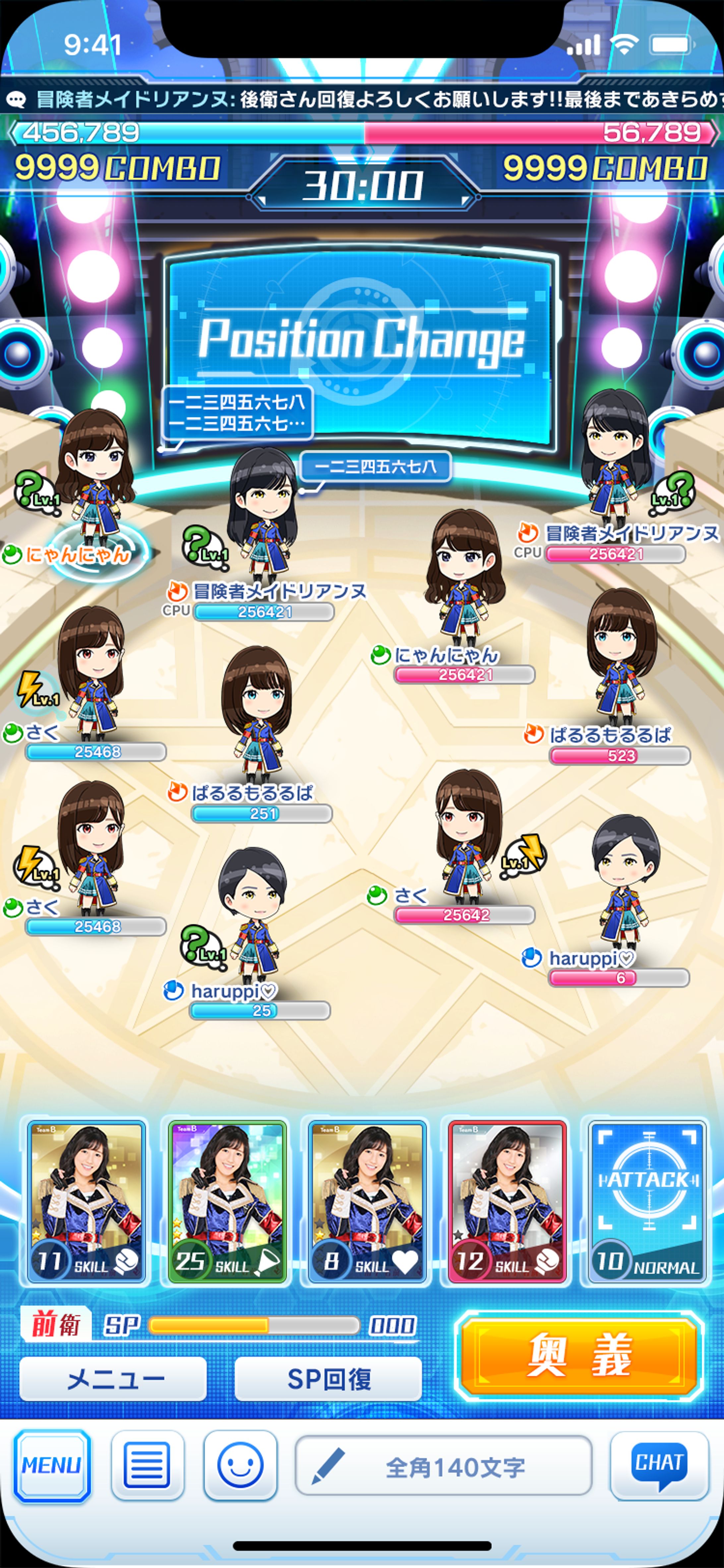Tap the 前衛 position label
The image size is (724, 1568).
pyautogui.click(x=55, y=1325)
